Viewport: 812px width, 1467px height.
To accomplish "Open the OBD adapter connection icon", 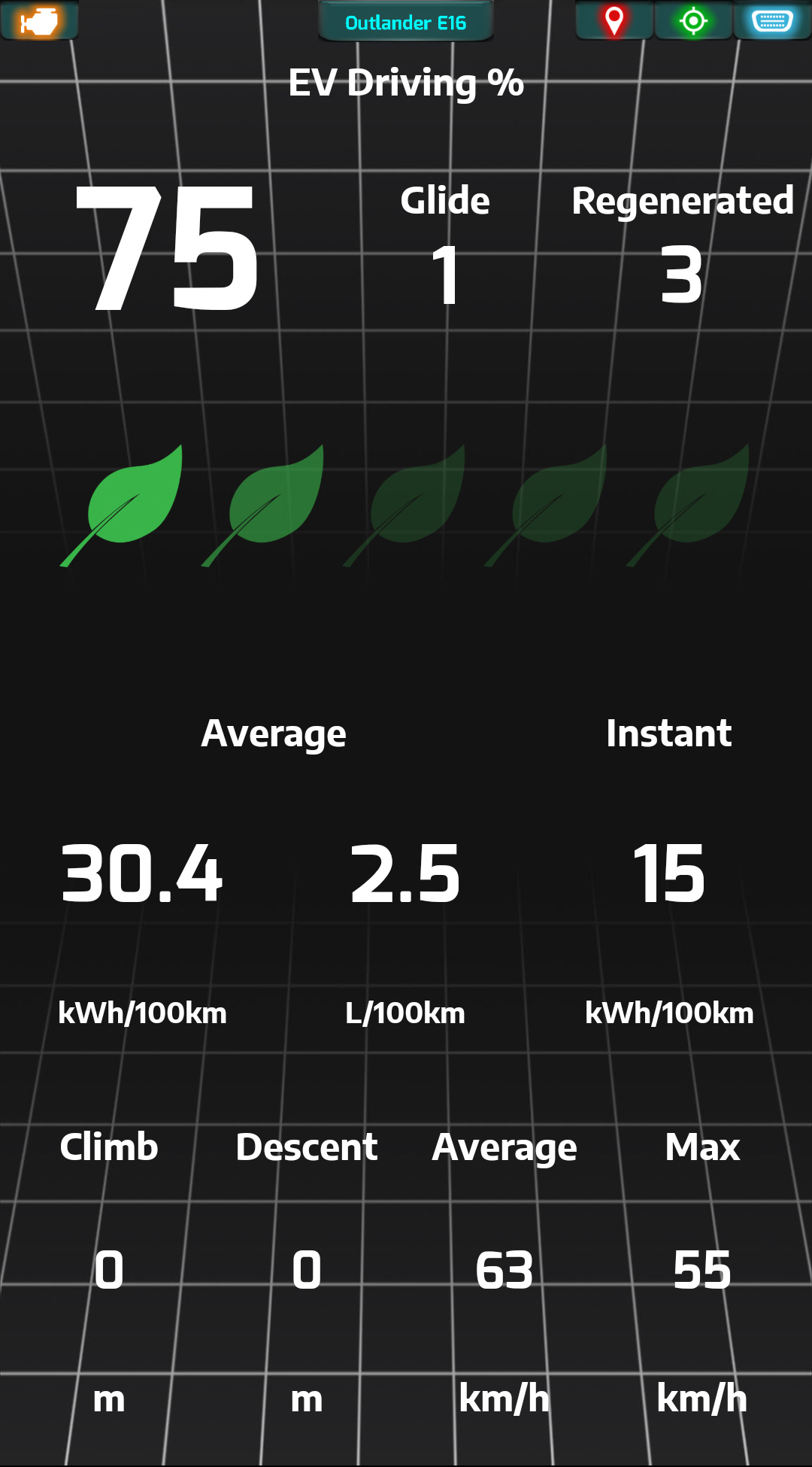I will 772,20.
